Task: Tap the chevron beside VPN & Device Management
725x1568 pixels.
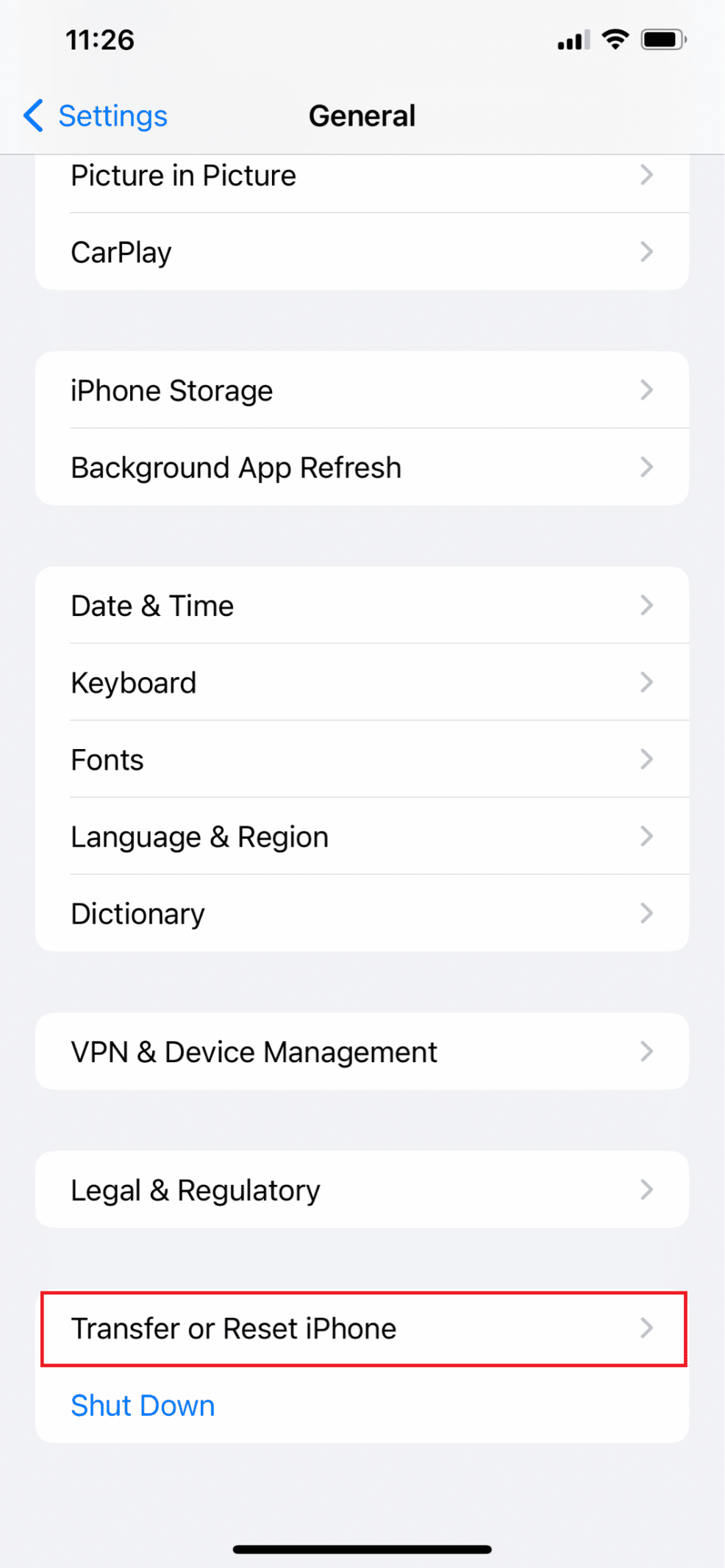Action: (x=647, y=1051)
